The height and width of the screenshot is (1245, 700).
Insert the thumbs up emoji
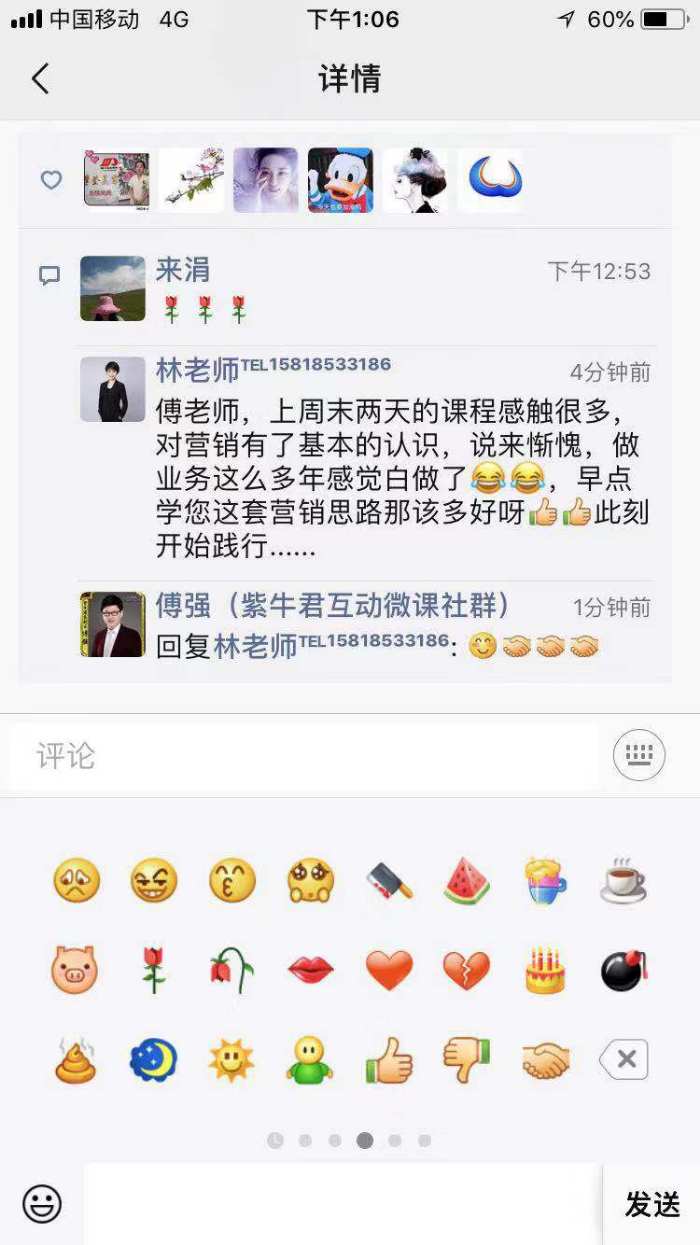[388, 1060]
